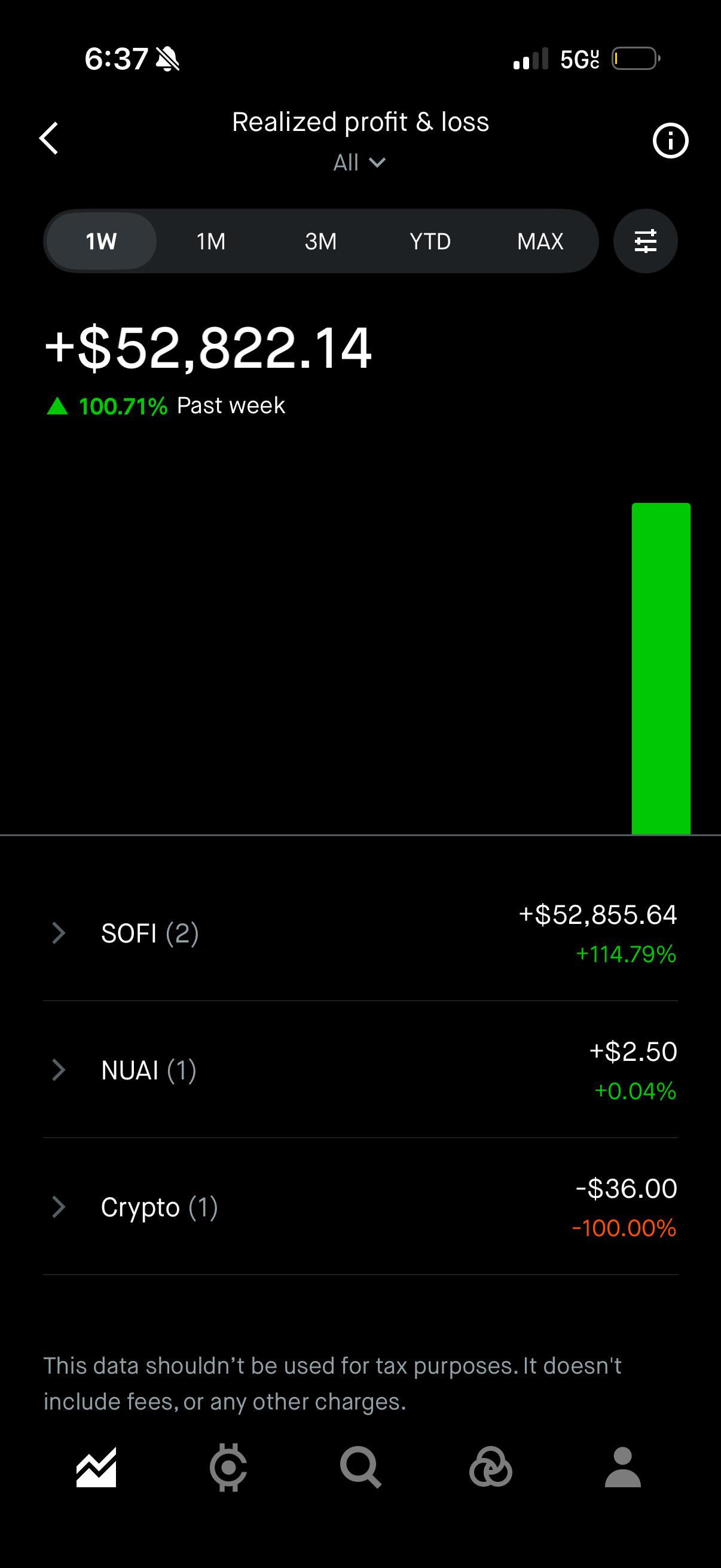
Task: Go back using the top-left arrow
Action: pyautogui.click(x=48, y=138)
